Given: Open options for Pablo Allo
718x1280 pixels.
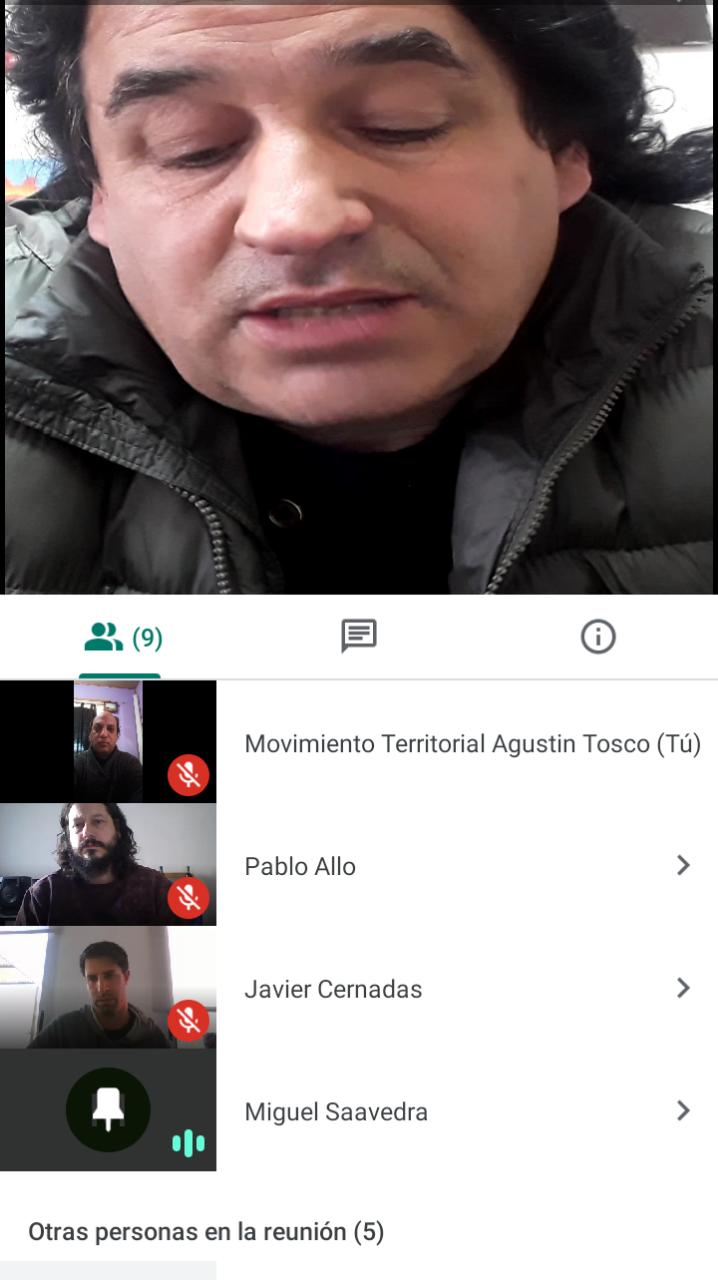Looking at the screenshot, I should pos(683,865).
